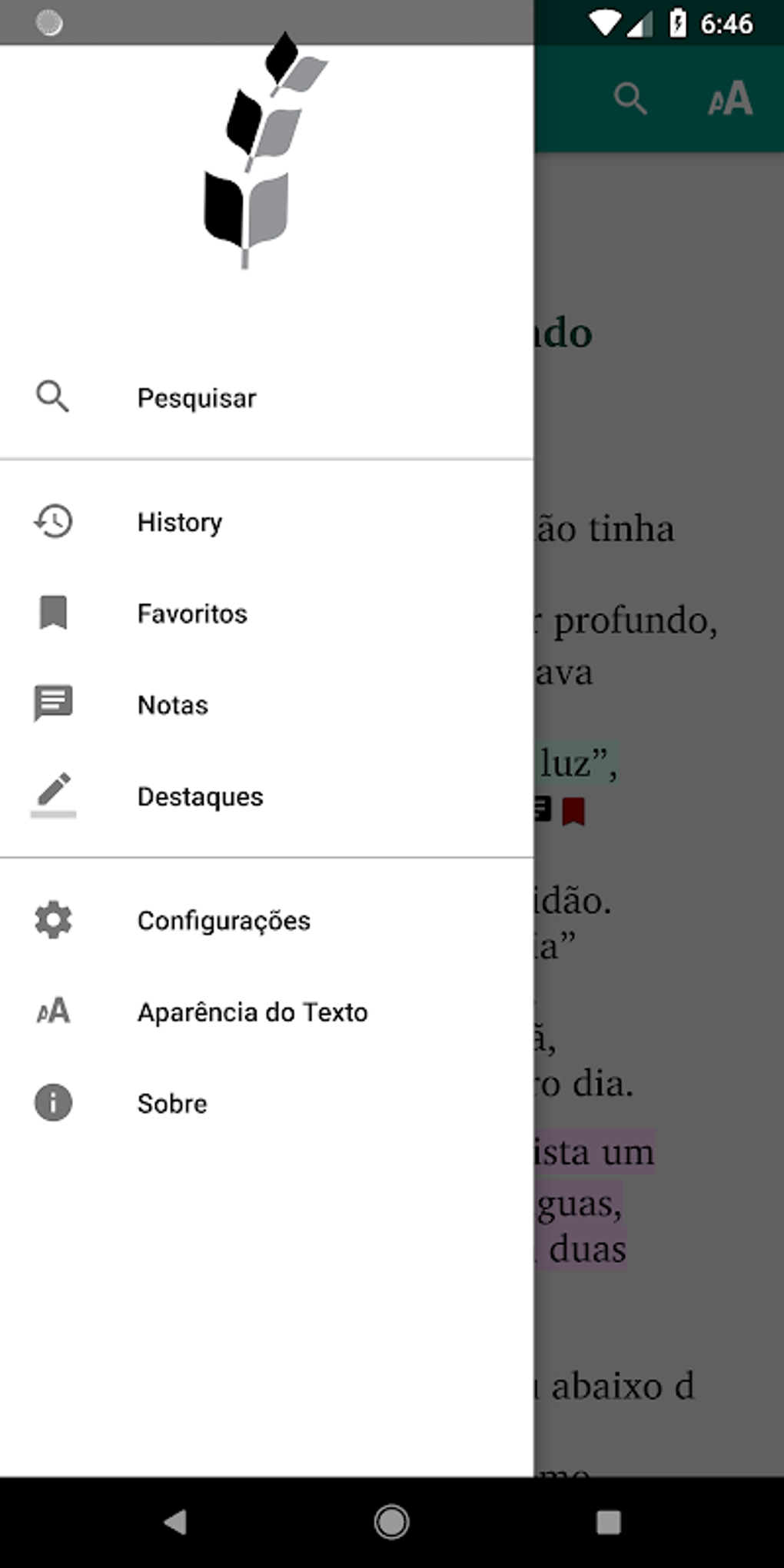Tap the magnifier icon next to Pesquisar
This screenshot has height=1568, width=784.
(52, 398)
